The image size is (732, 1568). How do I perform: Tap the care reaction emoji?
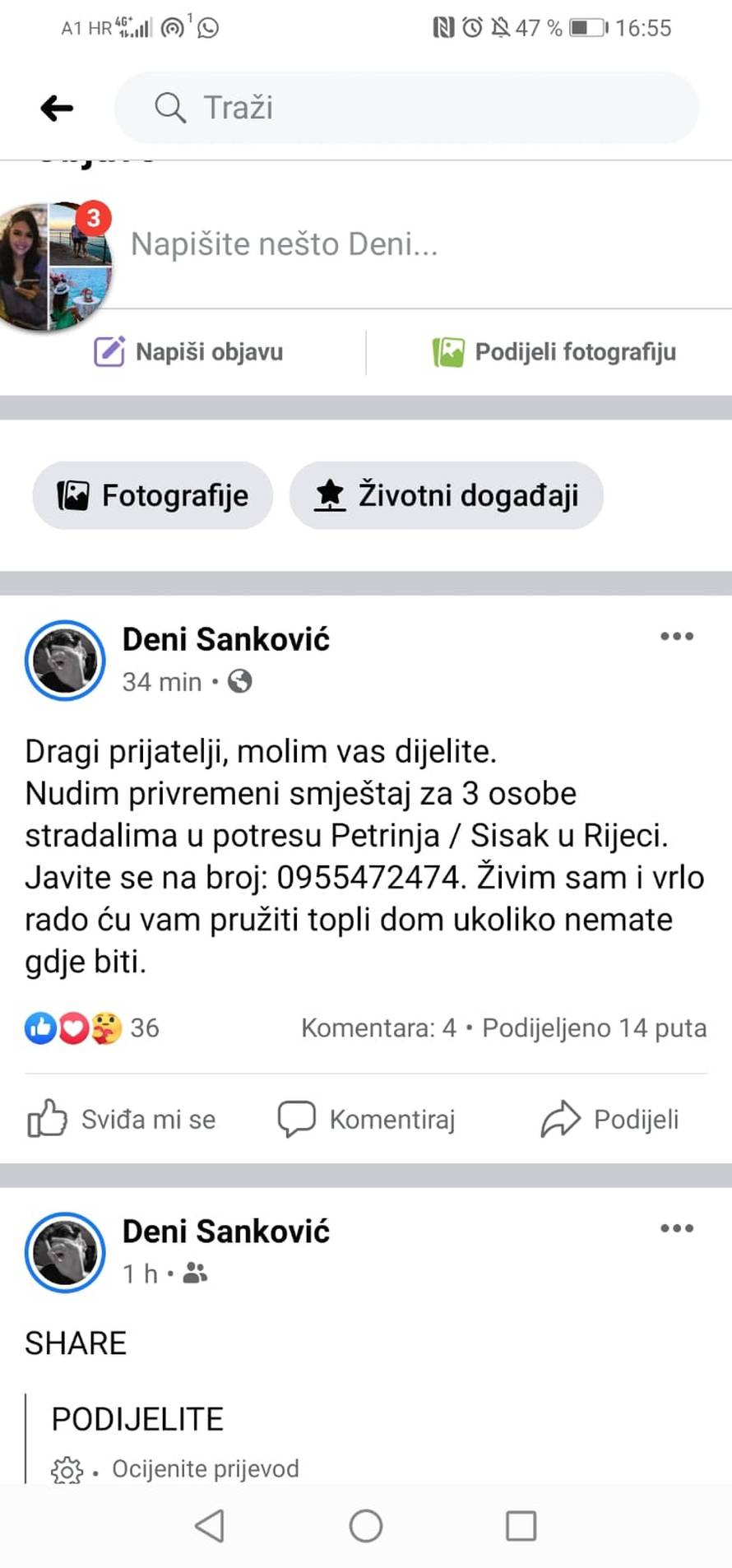click(x=107, y=1027)
